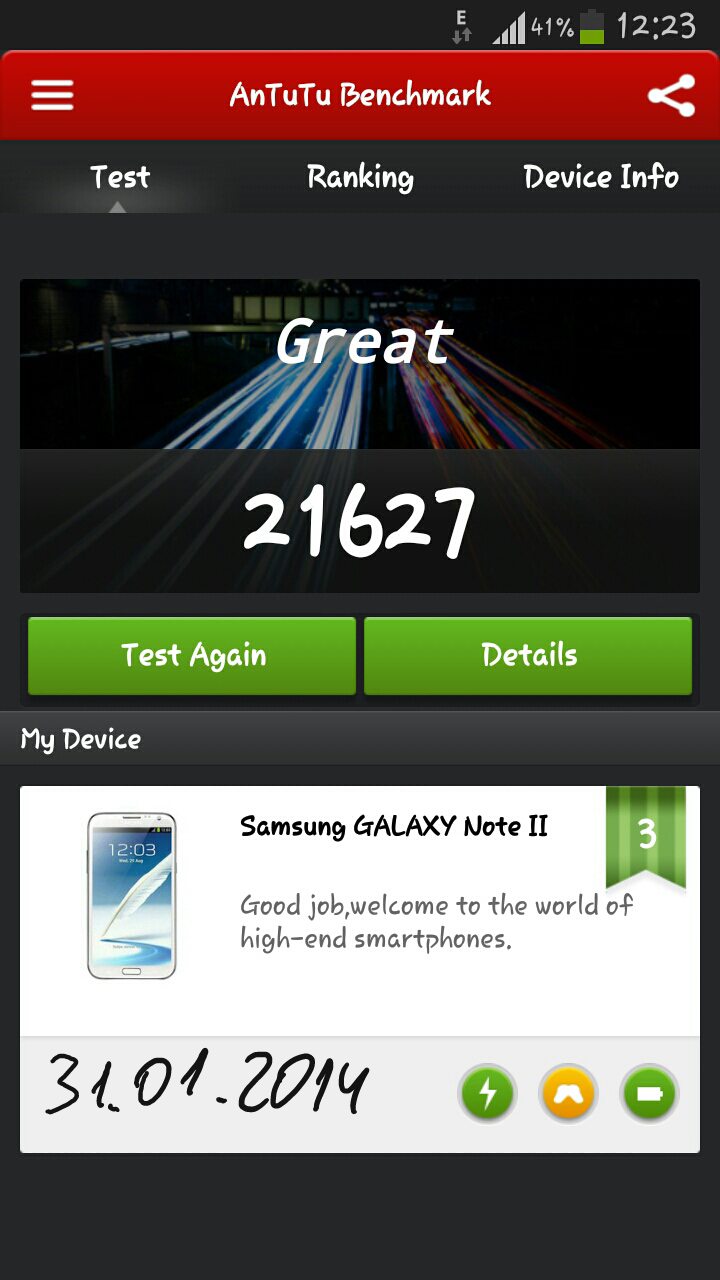Viewport: 720px width, 1280px height.
Task: Switch to the Ranking tab
Action: pyautogui.click(x=360, y=177)
